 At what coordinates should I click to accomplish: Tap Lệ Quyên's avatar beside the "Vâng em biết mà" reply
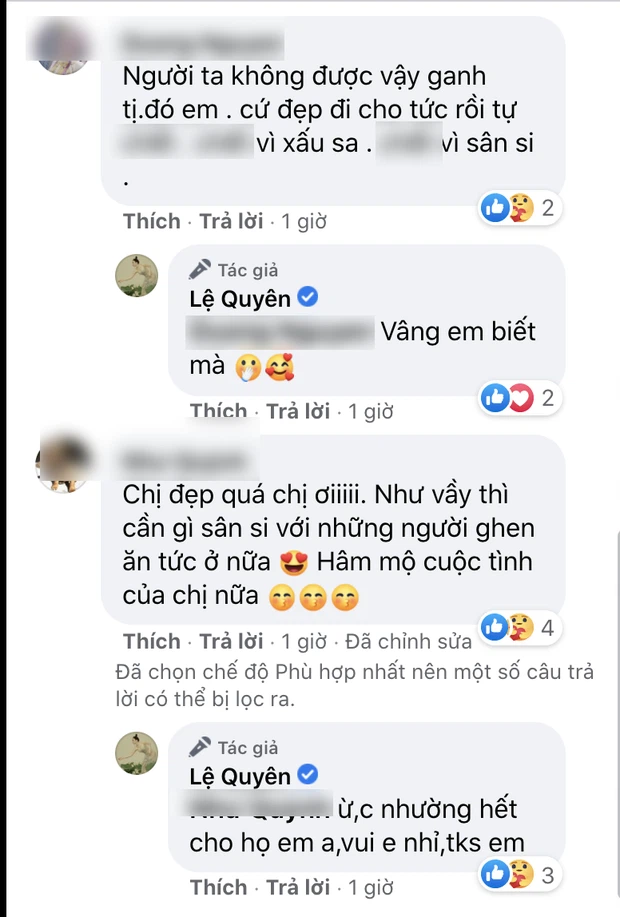(x=139, y=276)
